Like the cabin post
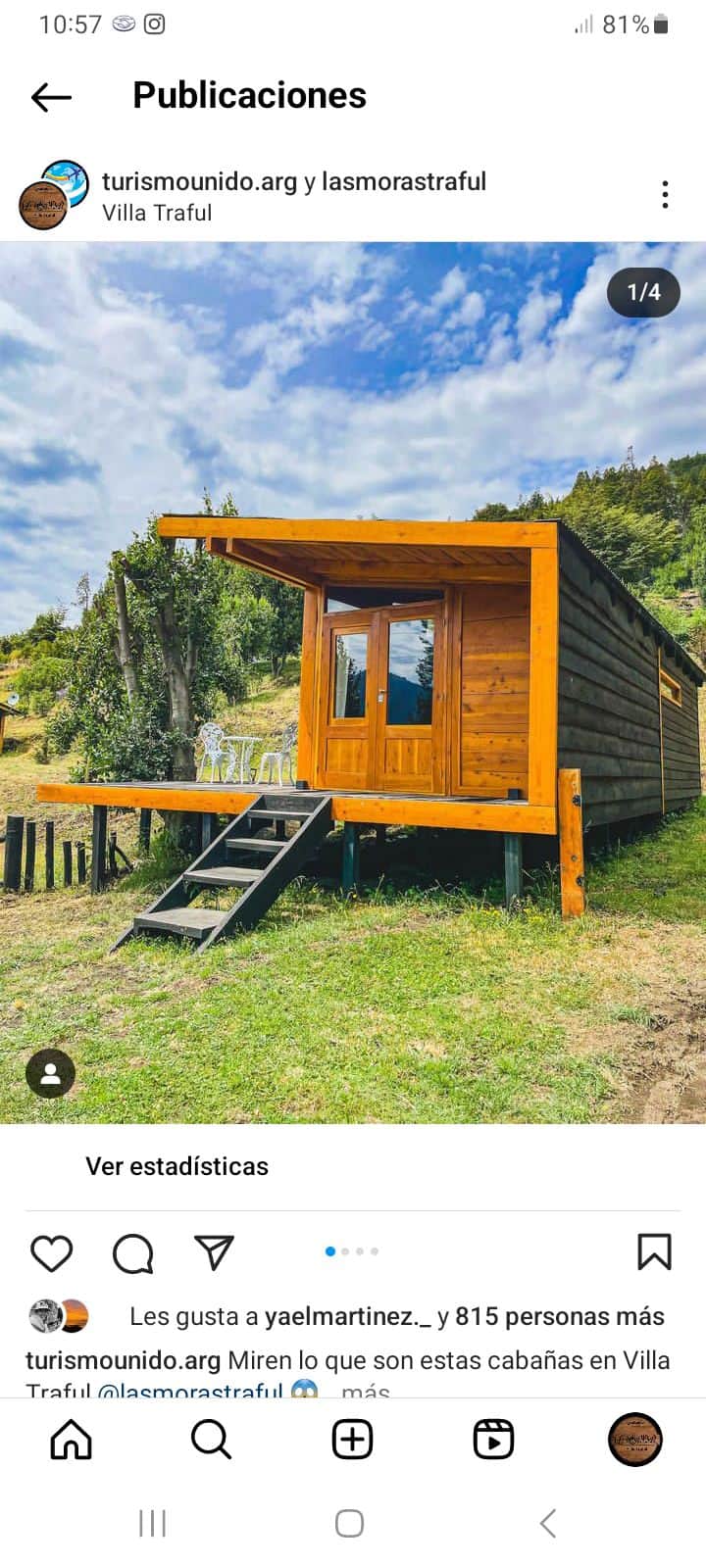The width and height of the screenshot is (706, 1568). (51, 1252)
